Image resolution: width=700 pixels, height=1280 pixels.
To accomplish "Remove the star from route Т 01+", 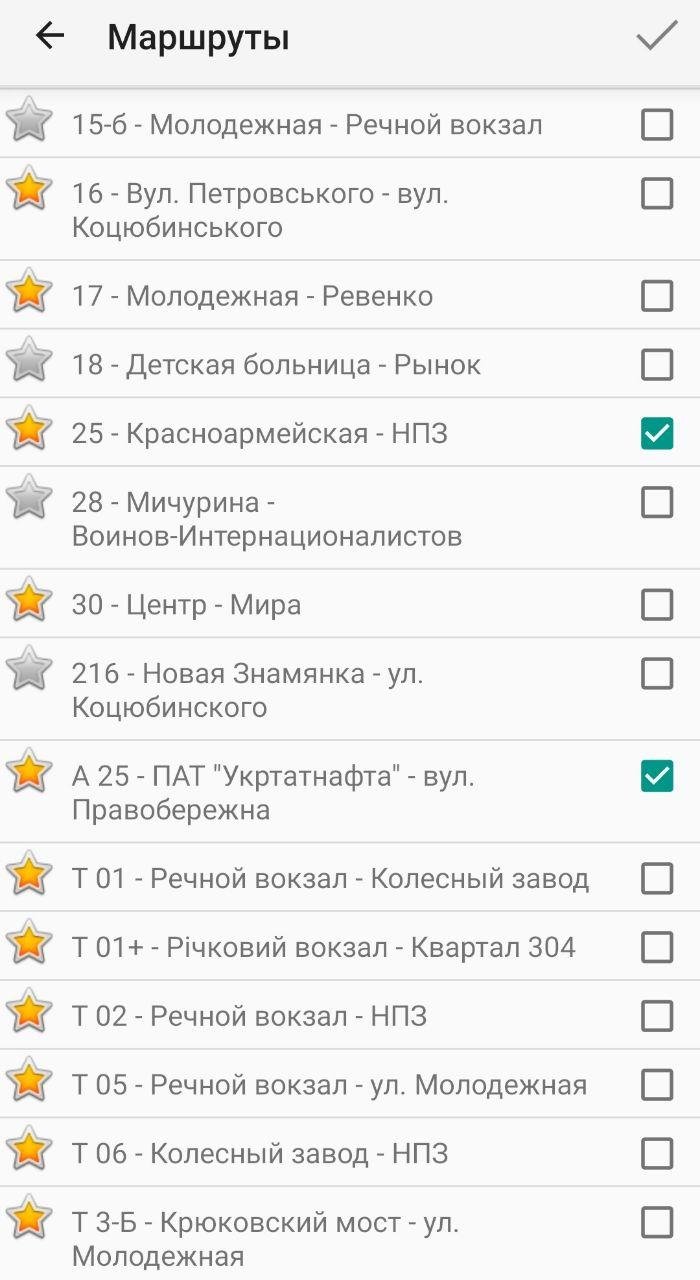I will (29, 944).
